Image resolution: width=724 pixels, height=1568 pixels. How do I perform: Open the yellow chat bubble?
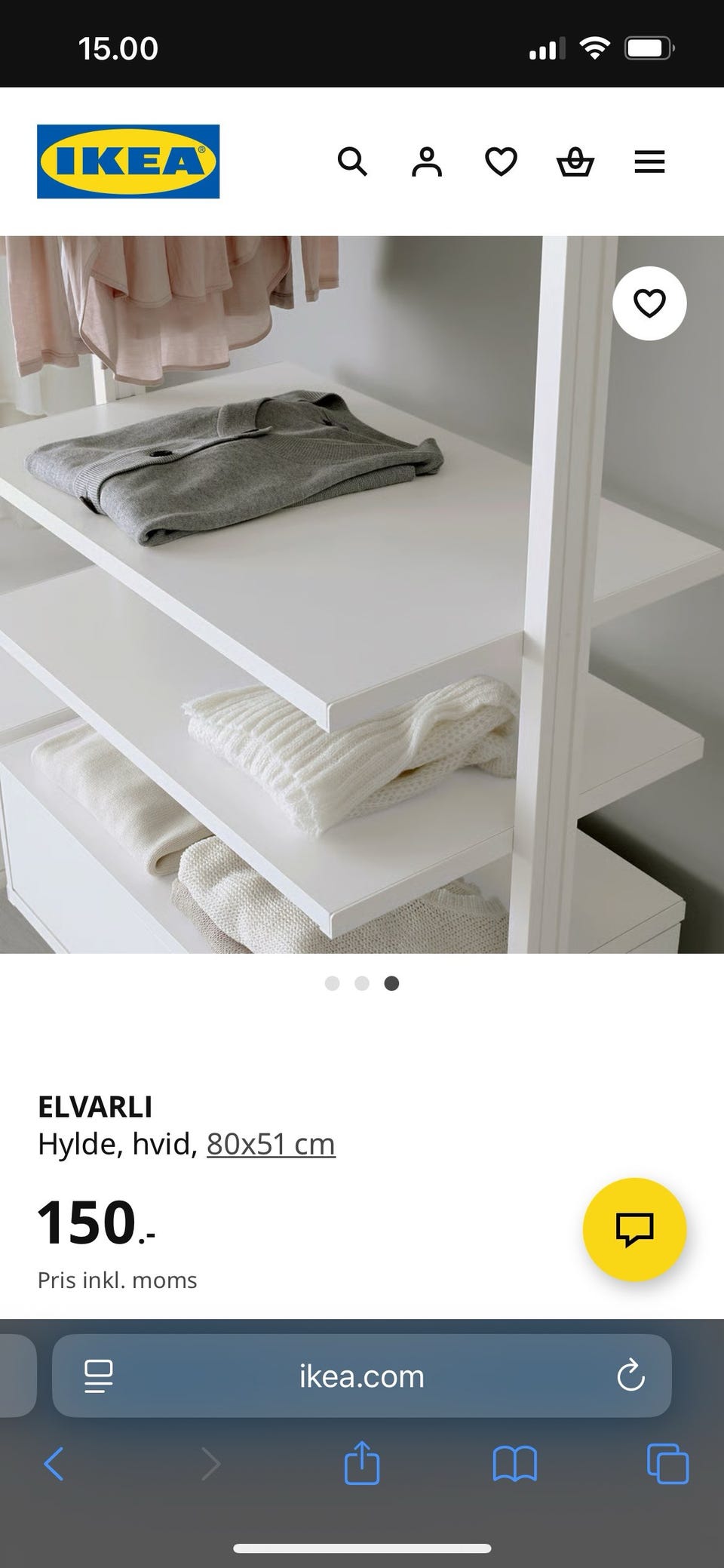pos(634,1228)
